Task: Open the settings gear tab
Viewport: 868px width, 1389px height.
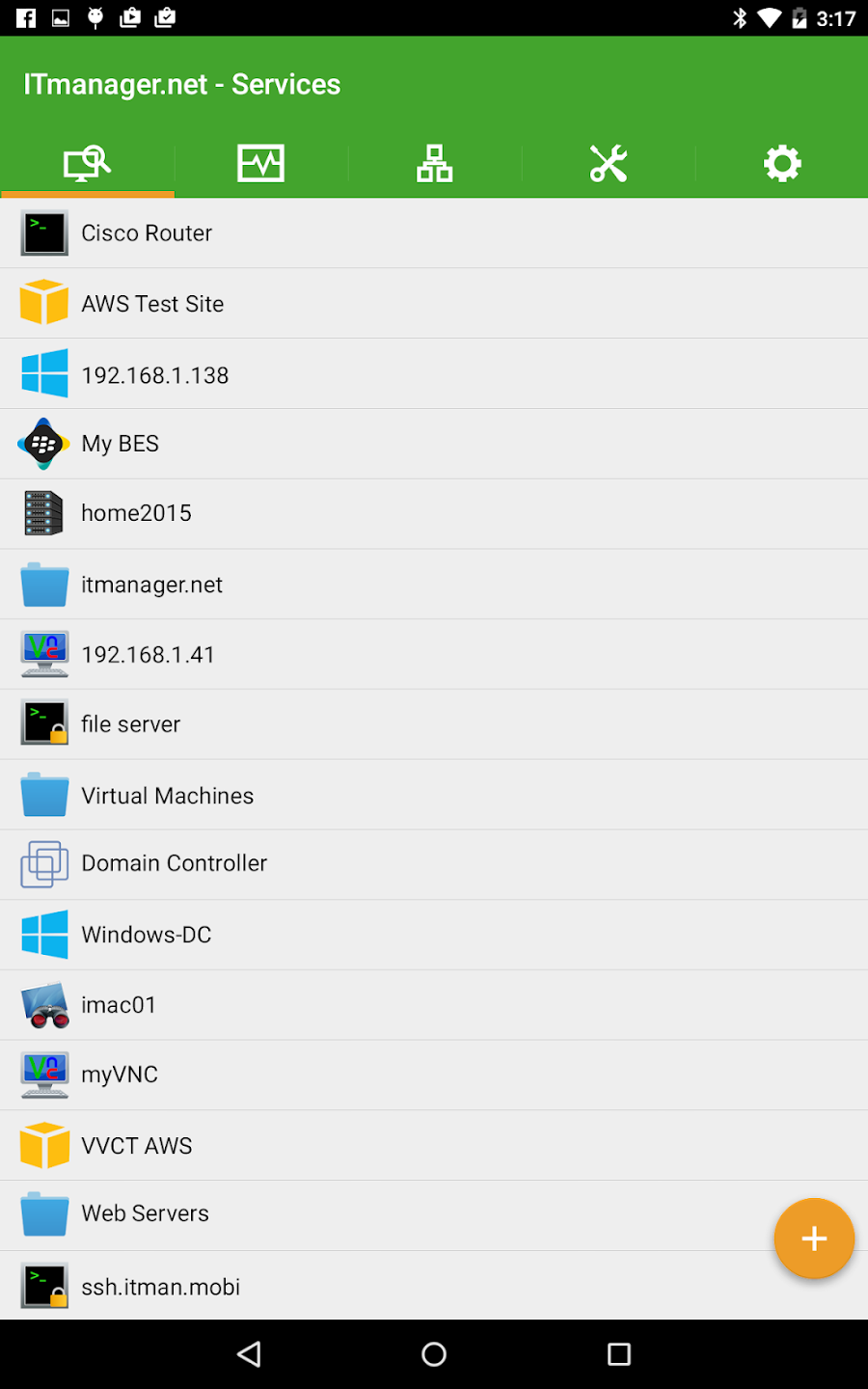Action: point(782,163)
